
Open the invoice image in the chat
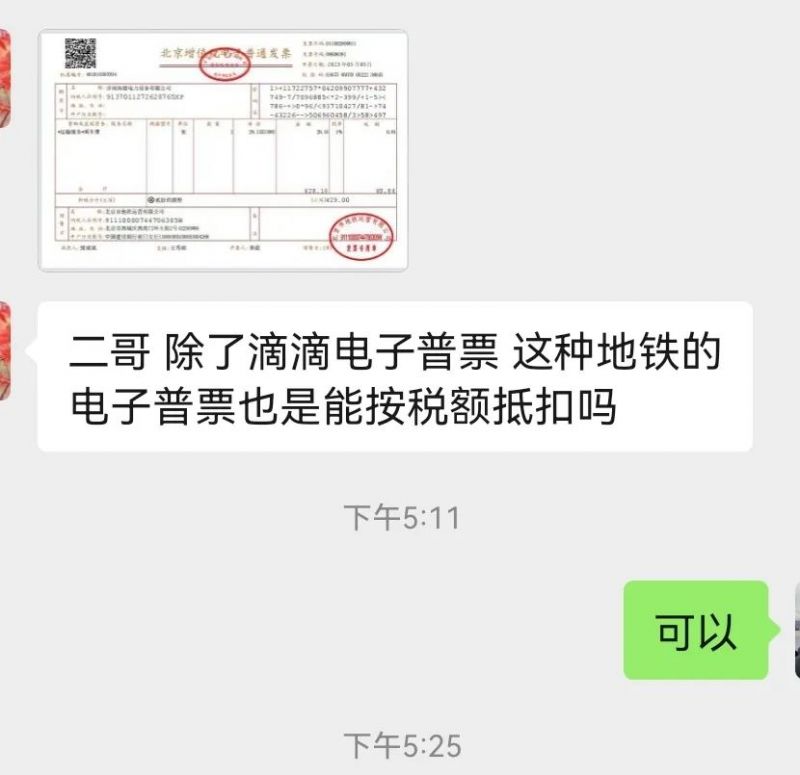223,150
